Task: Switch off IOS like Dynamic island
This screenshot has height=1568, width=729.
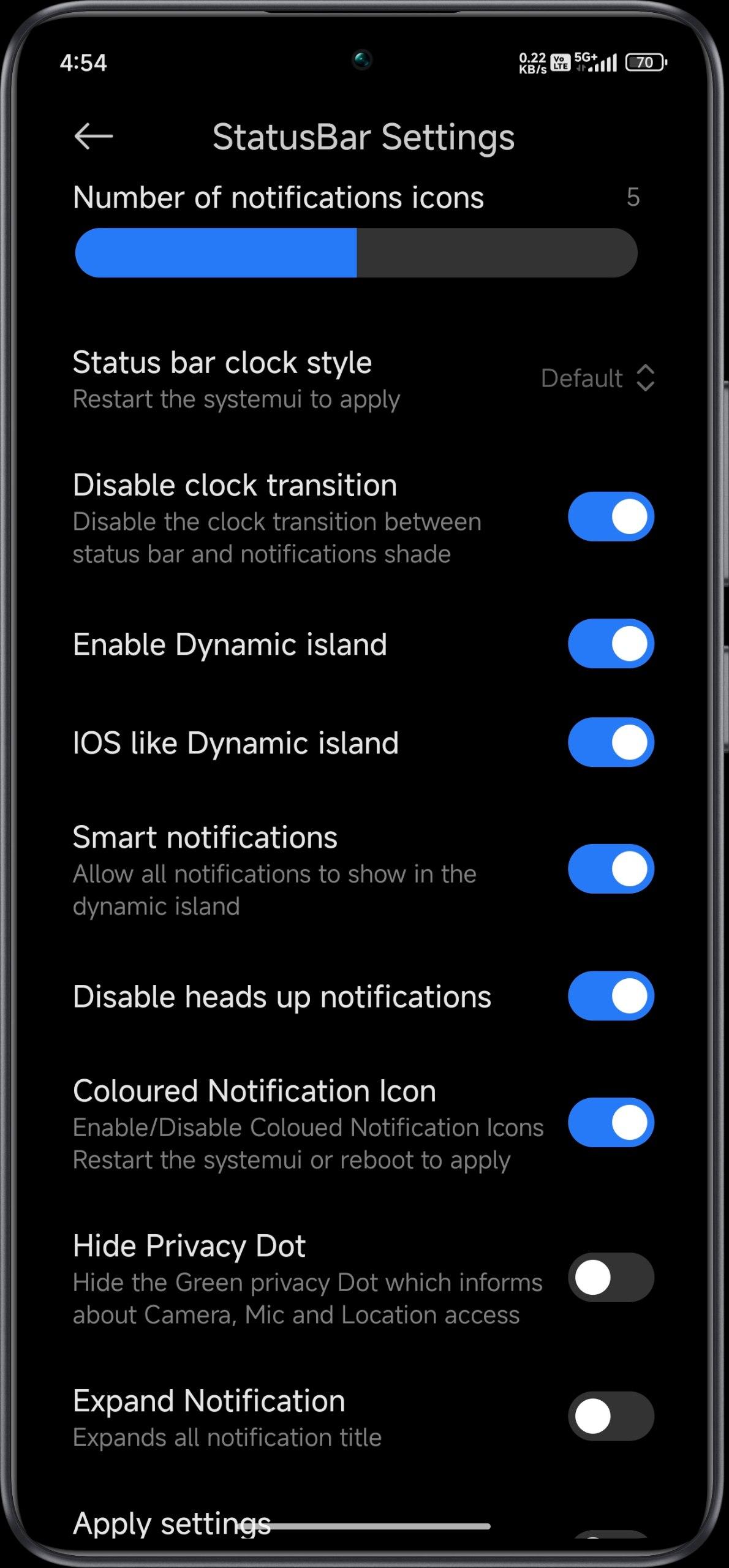Action: [611, 742]
